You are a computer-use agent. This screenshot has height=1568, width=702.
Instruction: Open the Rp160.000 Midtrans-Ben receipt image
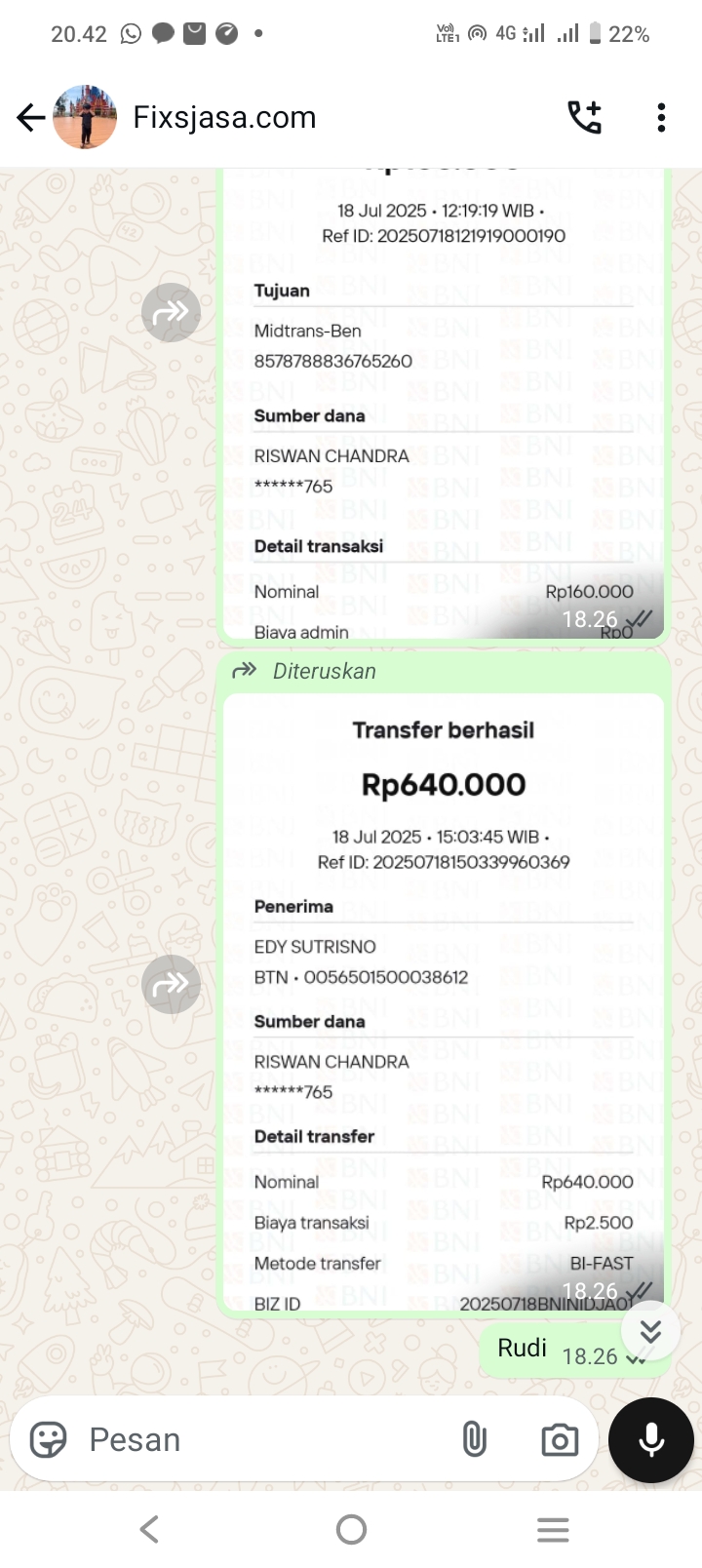coord(444,410)
